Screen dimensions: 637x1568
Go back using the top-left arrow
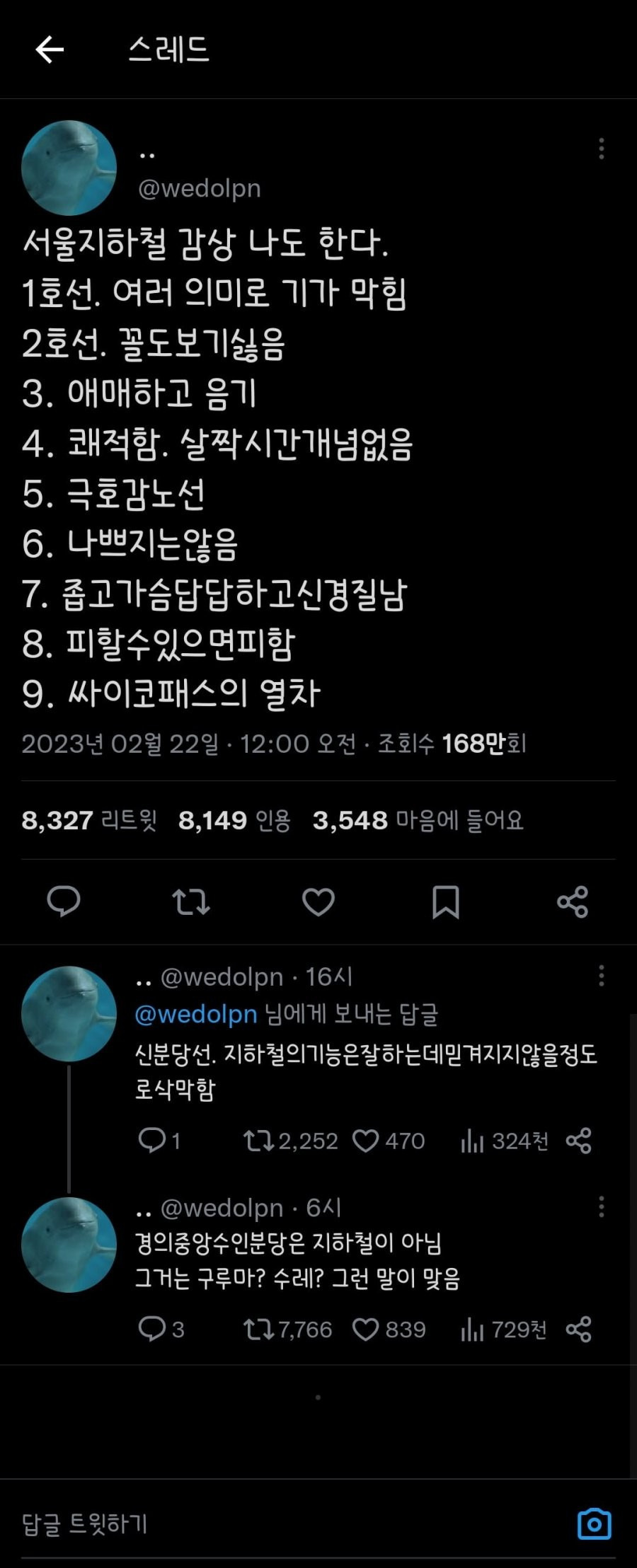point(50,50)
